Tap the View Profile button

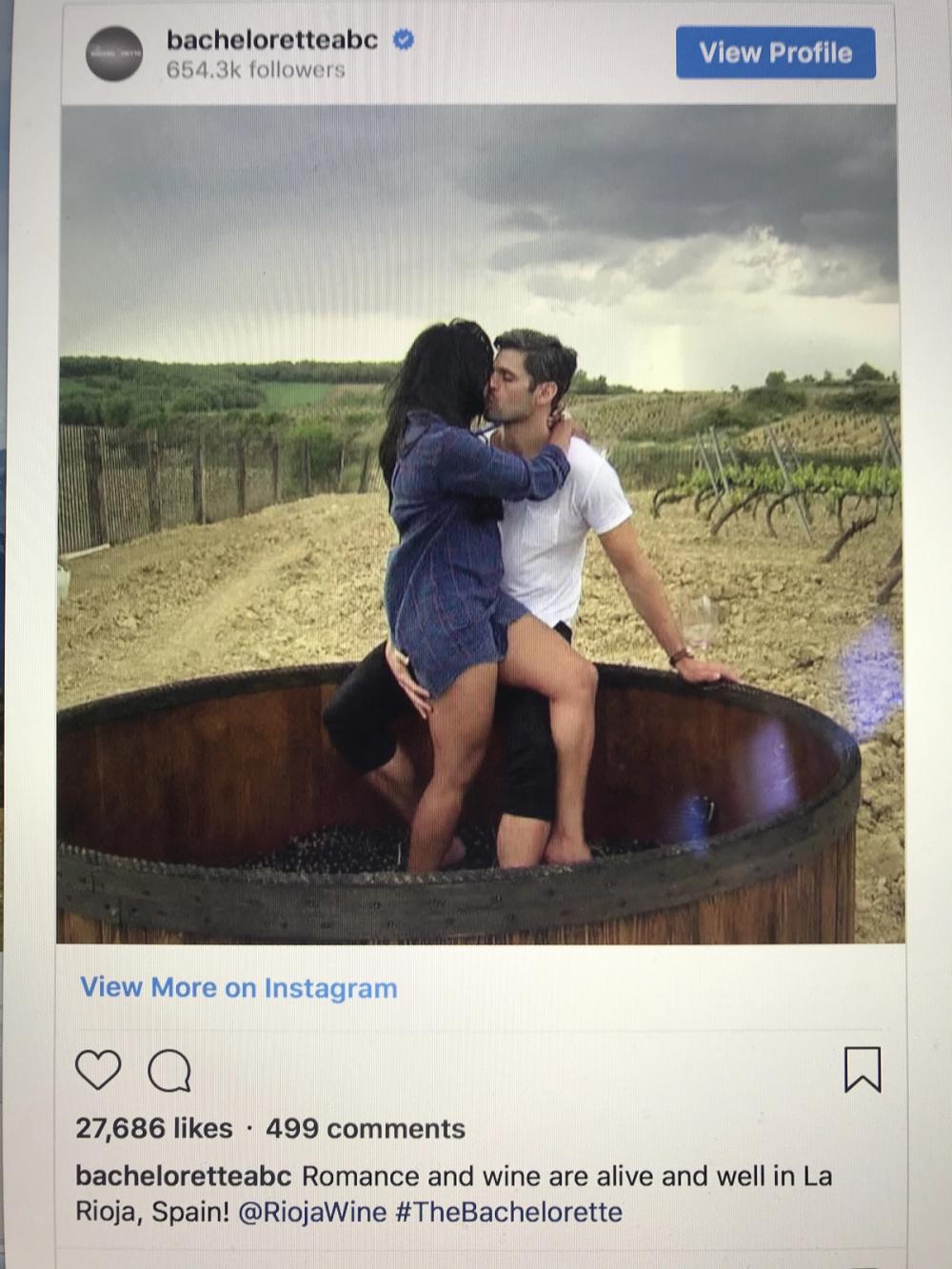click(x=775, y=52)
